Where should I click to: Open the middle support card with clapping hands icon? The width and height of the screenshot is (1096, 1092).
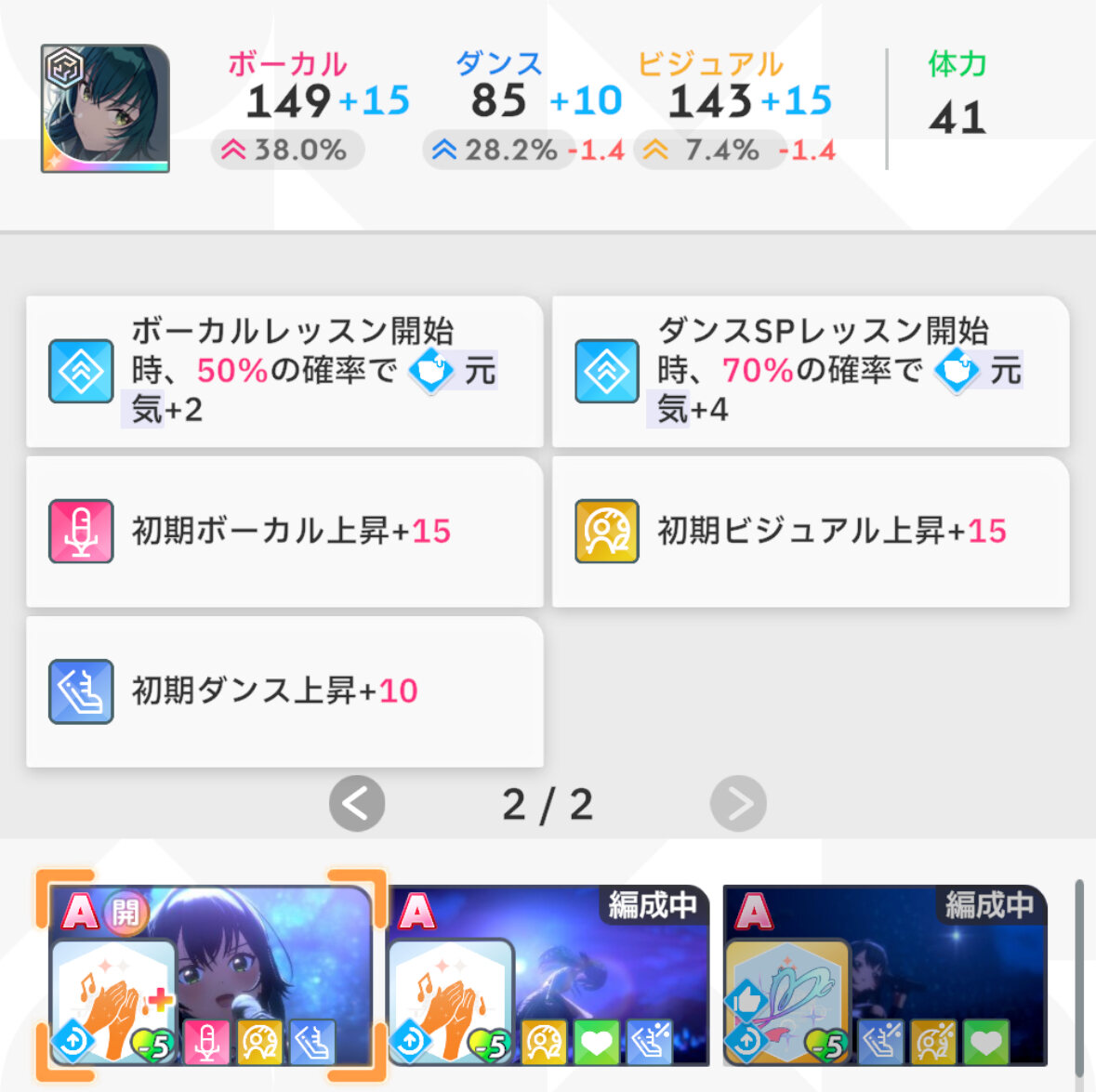(x=548, y=974)
